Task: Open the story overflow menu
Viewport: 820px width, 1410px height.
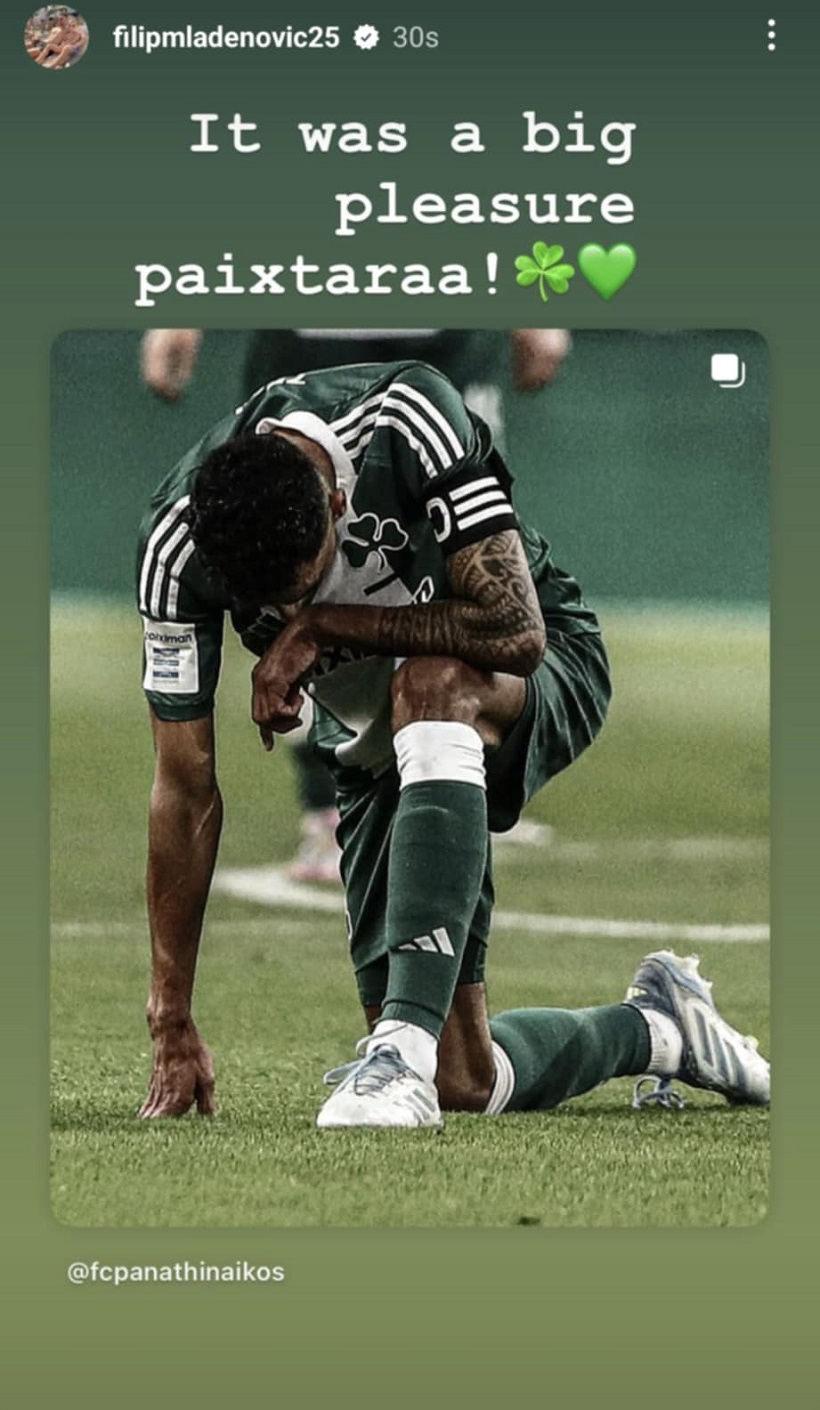Action: pos(771,36)
